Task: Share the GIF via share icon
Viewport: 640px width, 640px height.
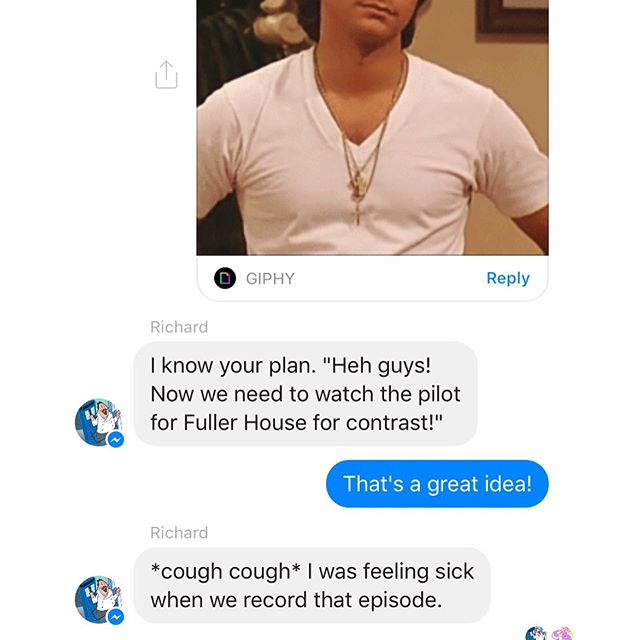Action: [x=166, y=74]
